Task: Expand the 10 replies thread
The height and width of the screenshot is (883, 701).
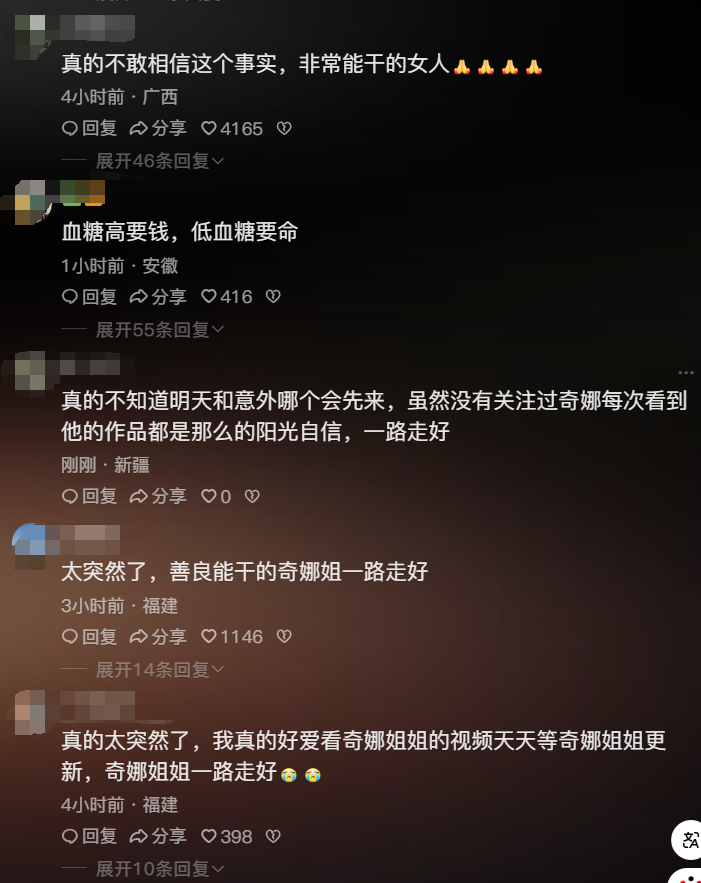Action: pyautogui.click(x=158, y=868)
